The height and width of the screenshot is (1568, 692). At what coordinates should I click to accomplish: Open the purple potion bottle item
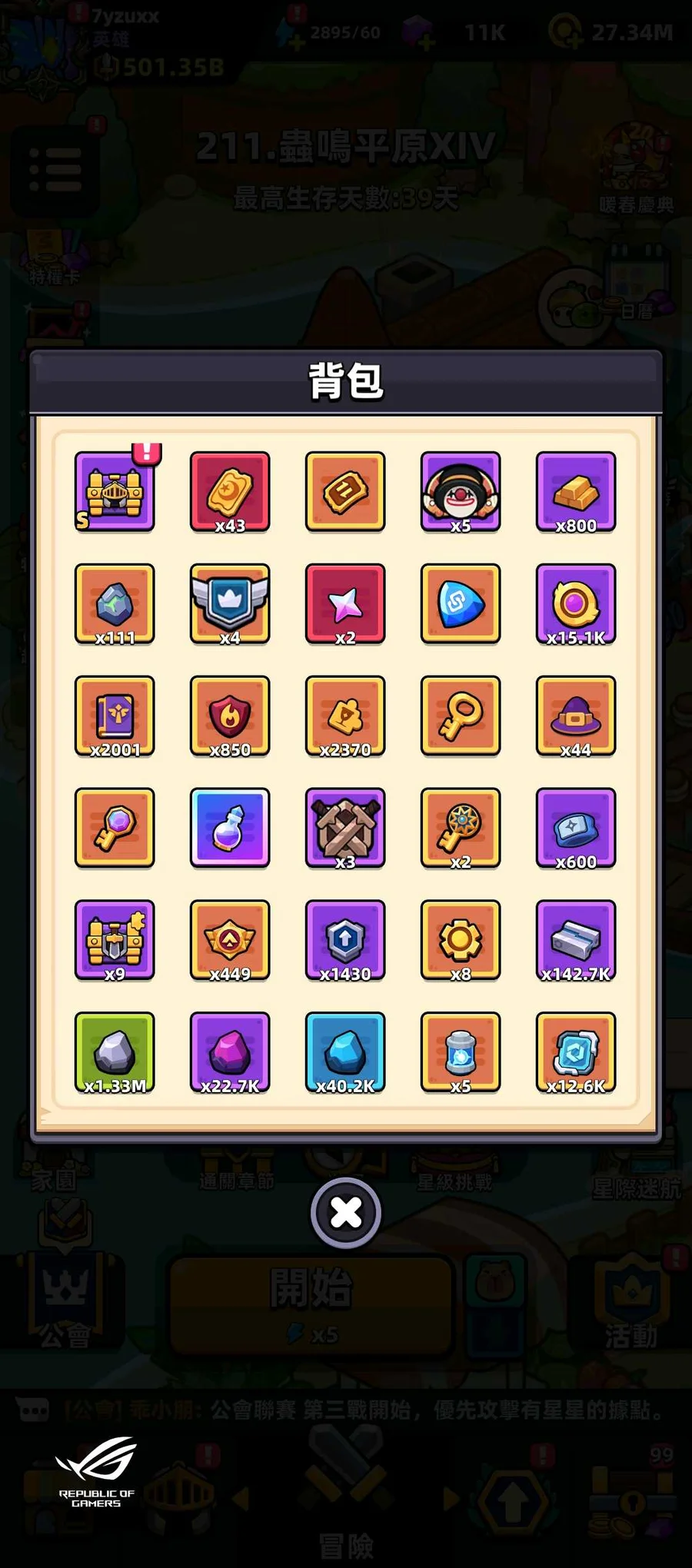coord(230,829)
